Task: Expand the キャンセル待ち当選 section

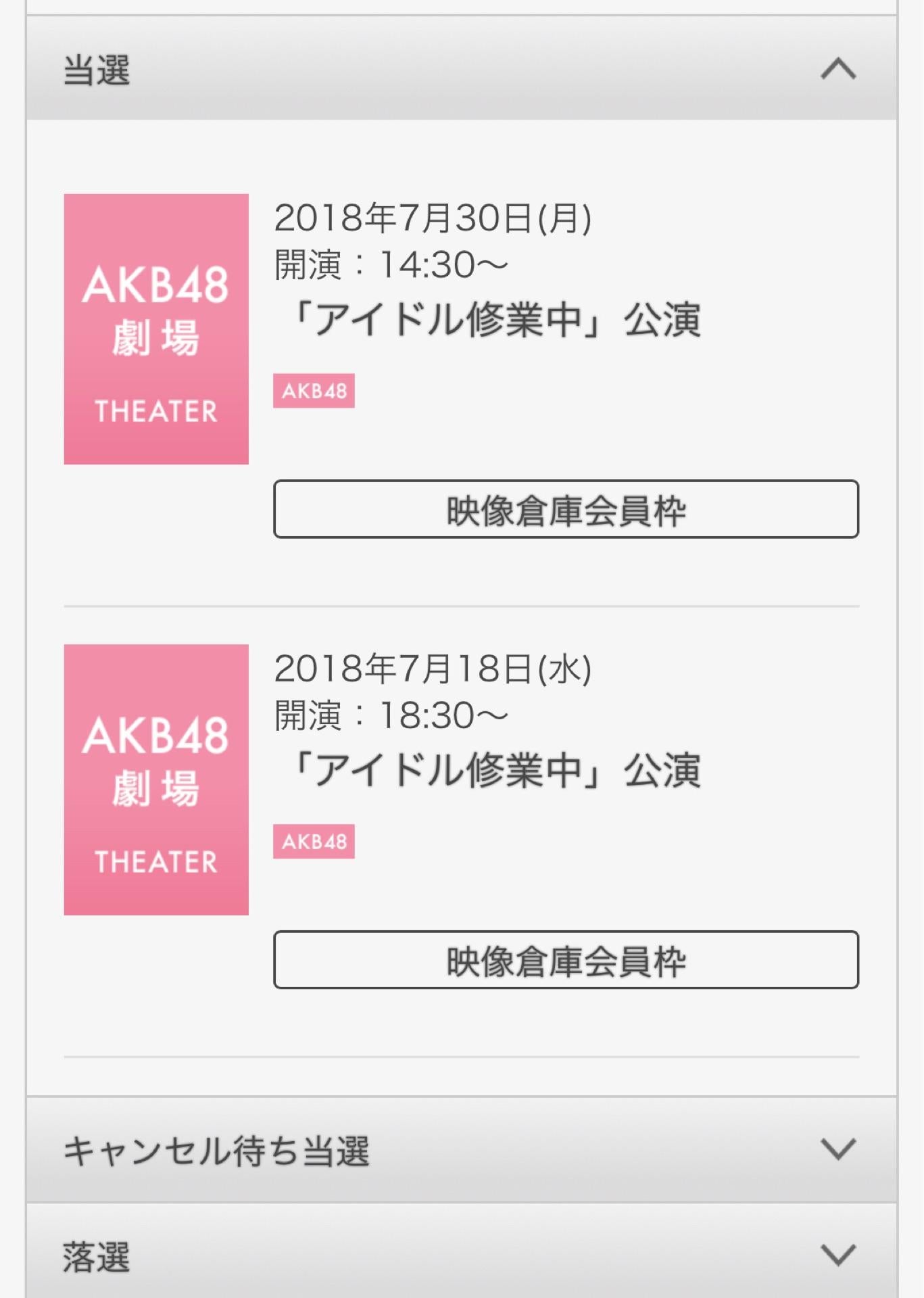Action: point(838,1149)
